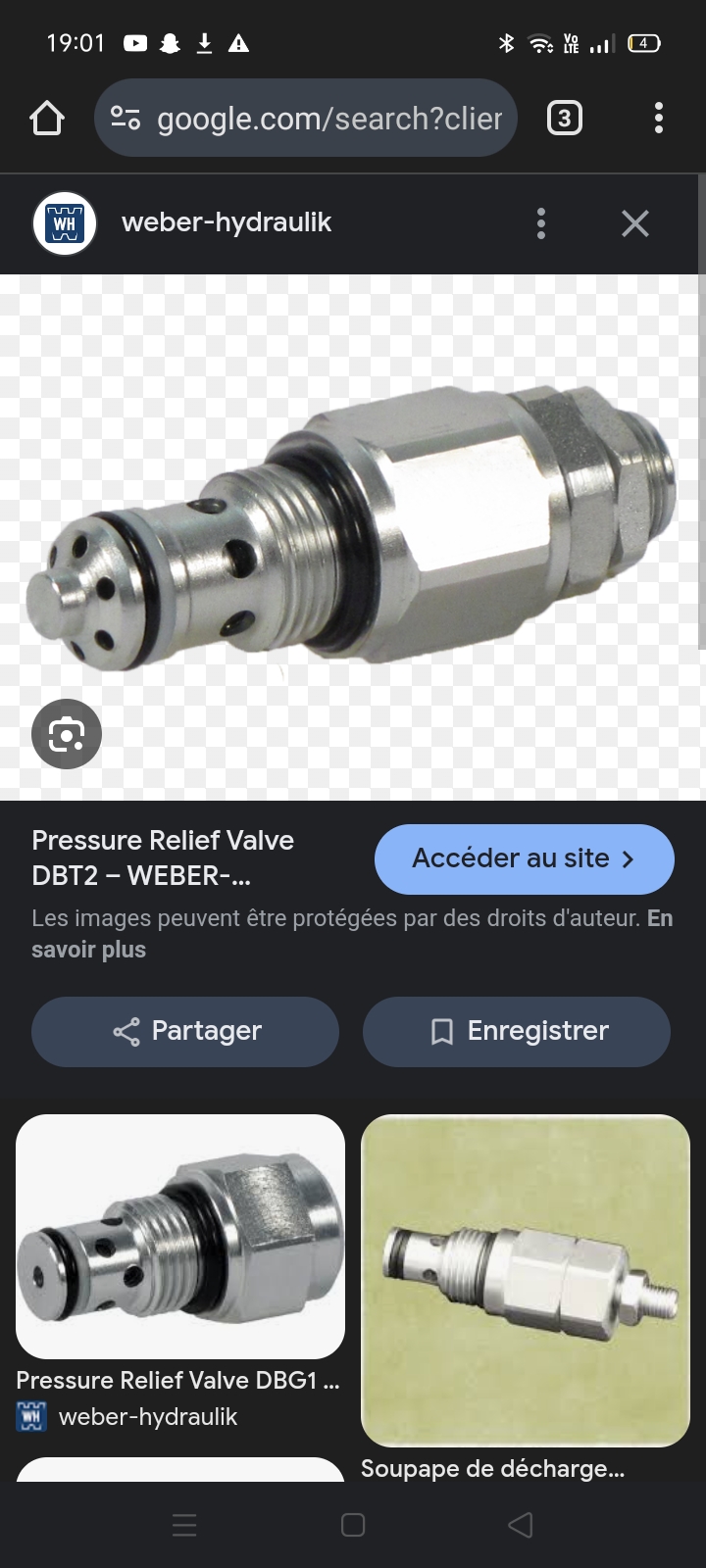Open recent apps from the navigation bar
Image resolution: width=706 pixels, height=1568 pixels.
click(x=184, y=1525)
